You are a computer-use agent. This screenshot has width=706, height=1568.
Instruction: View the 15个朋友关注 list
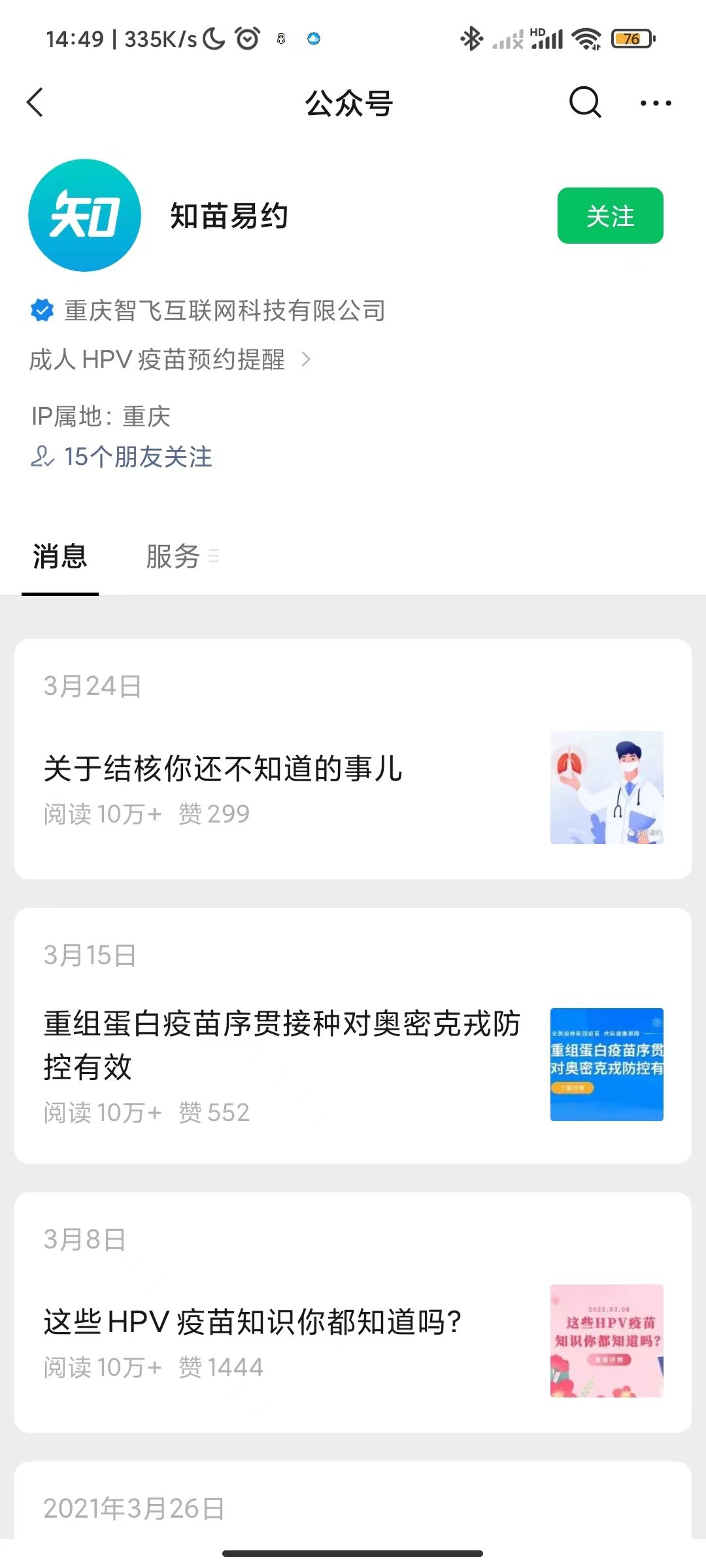[x=123, y=457]
